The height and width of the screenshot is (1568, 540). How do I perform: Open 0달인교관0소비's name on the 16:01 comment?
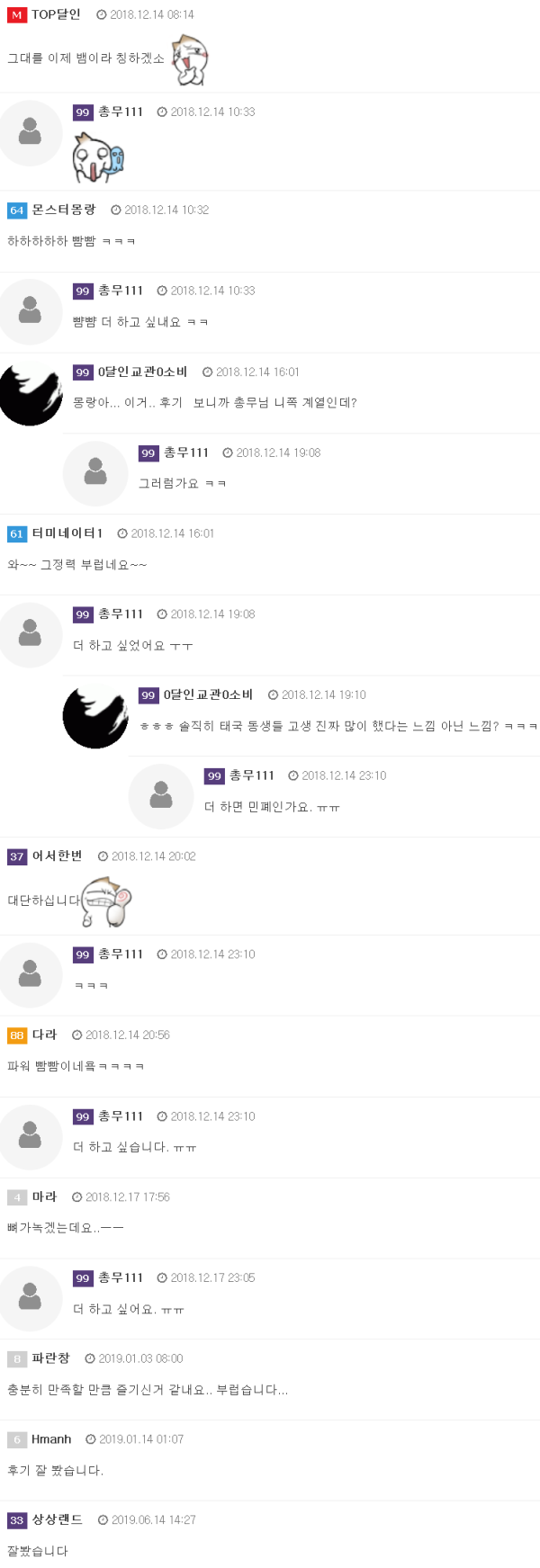tap(142, 372)
